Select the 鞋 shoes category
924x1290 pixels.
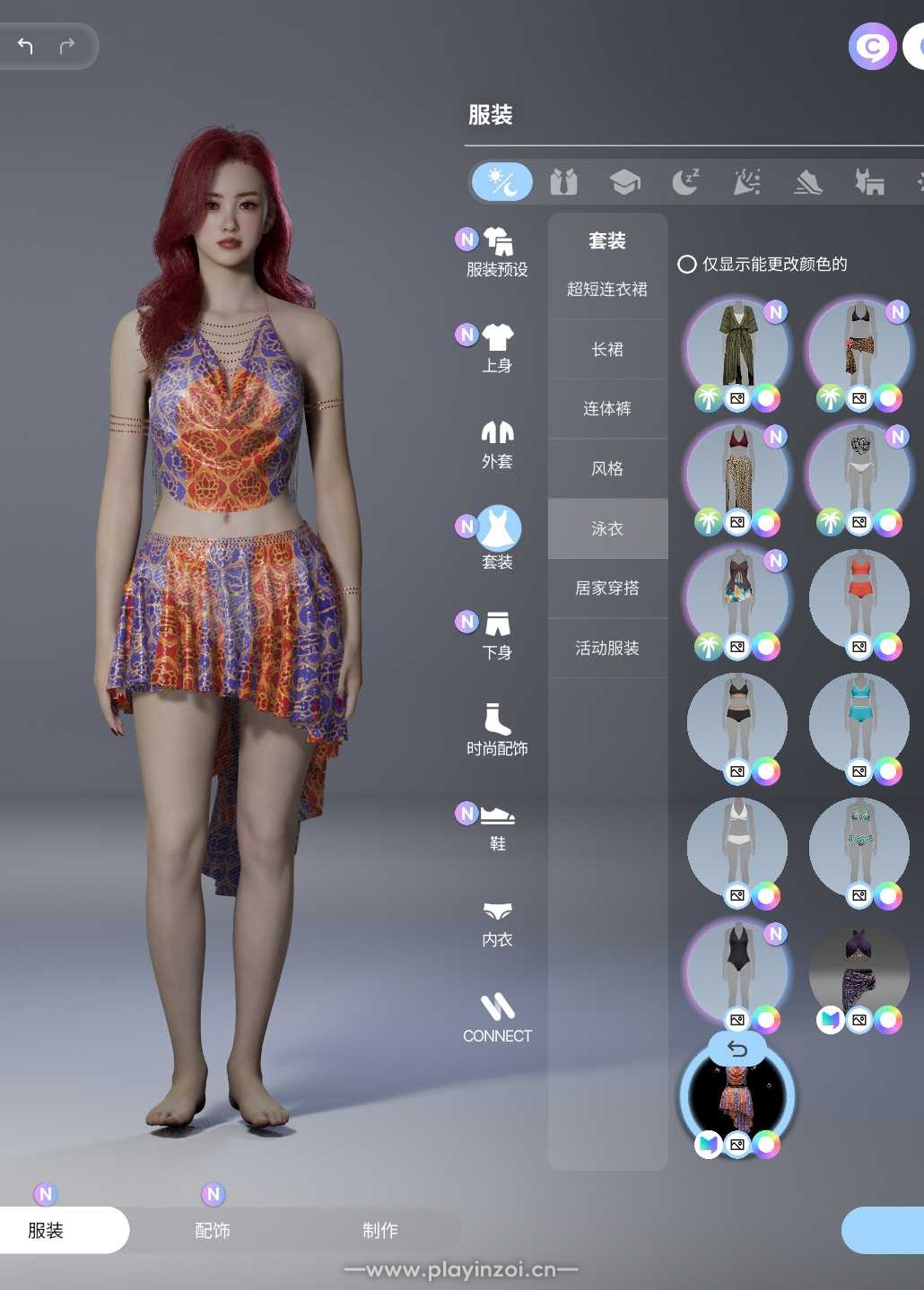click(497, 826)
